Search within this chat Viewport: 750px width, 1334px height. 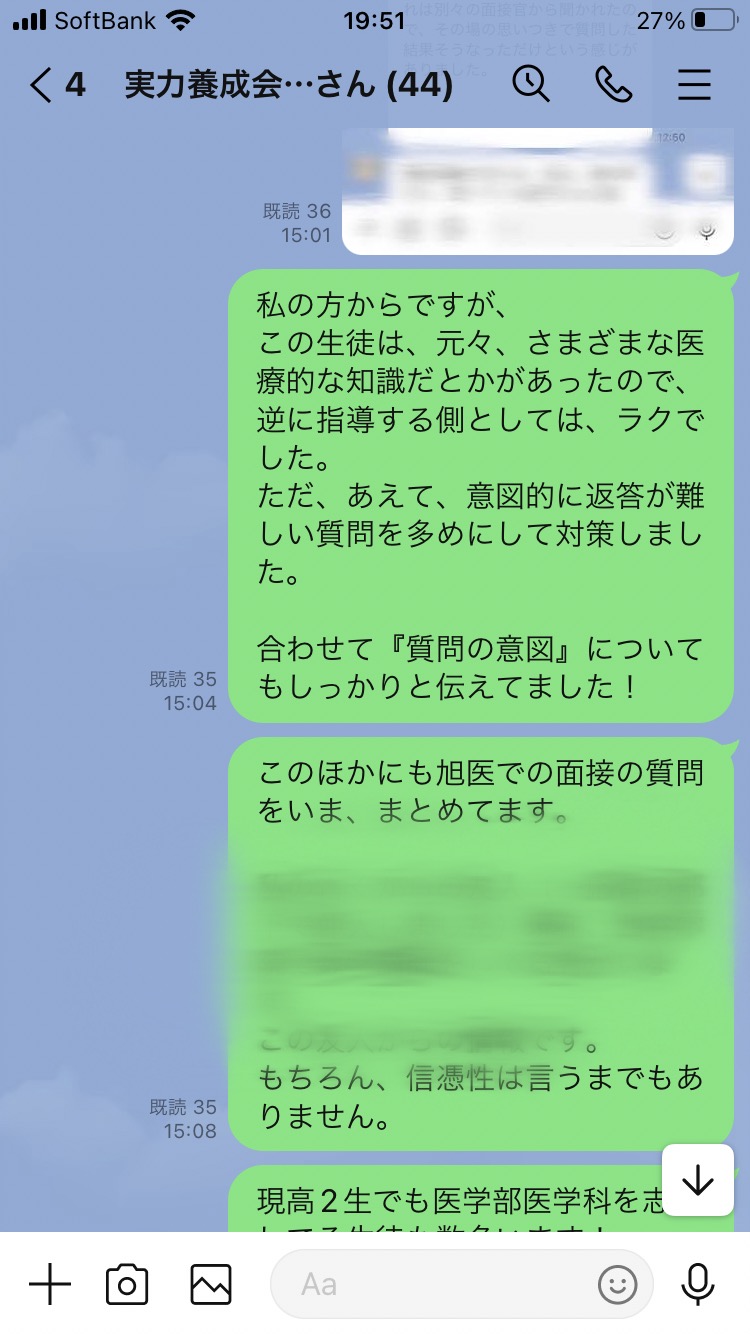[531, 85]
